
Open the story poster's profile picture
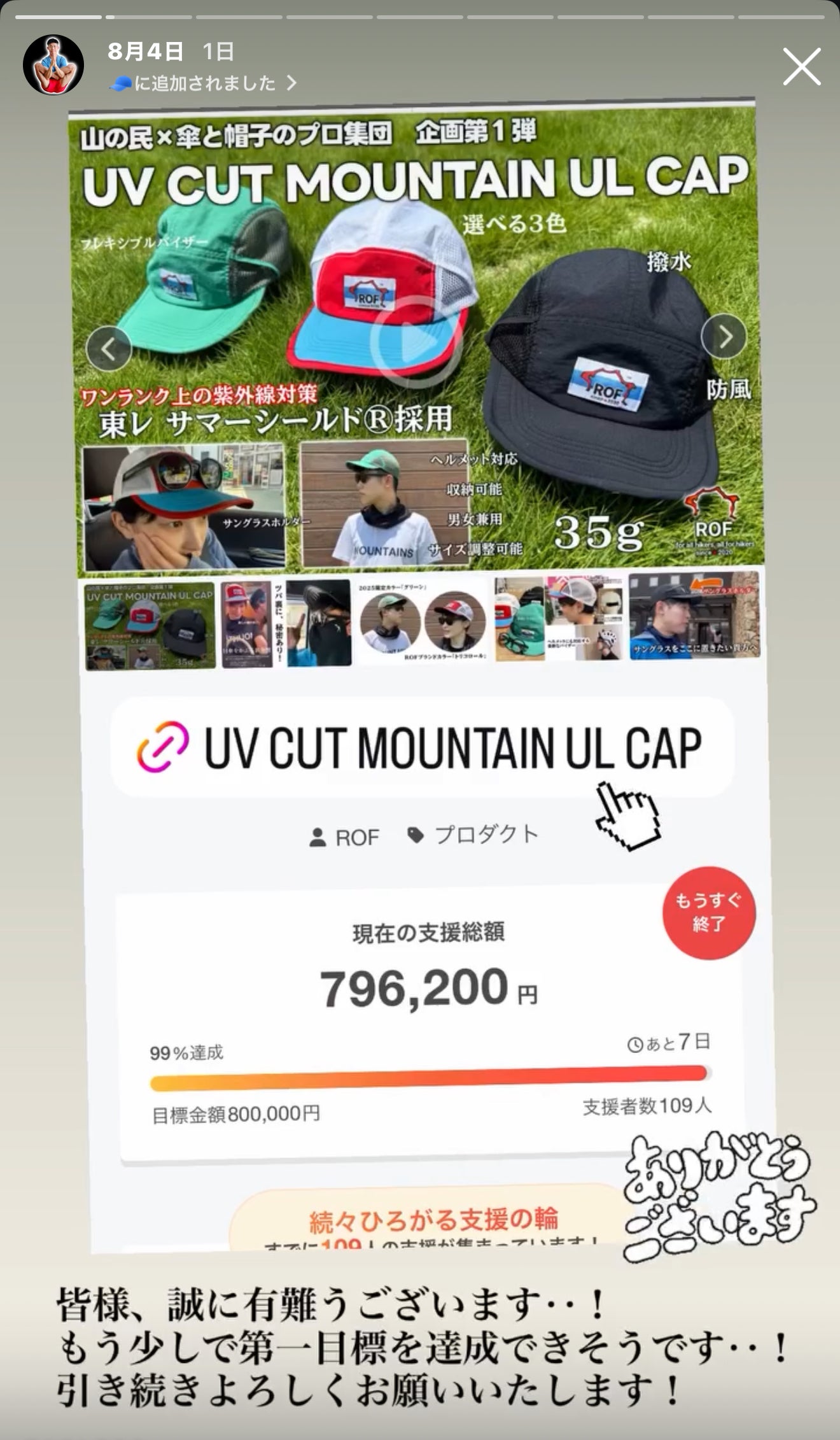[x=53, y=65]
